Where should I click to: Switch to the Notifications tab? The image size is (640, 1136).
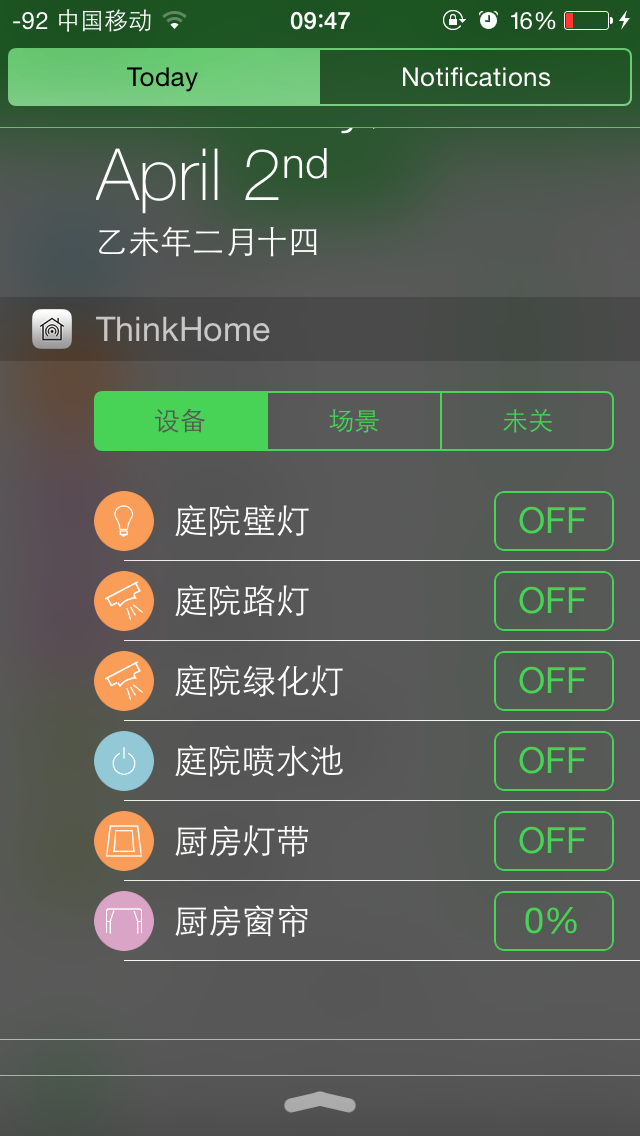[475, 77]
